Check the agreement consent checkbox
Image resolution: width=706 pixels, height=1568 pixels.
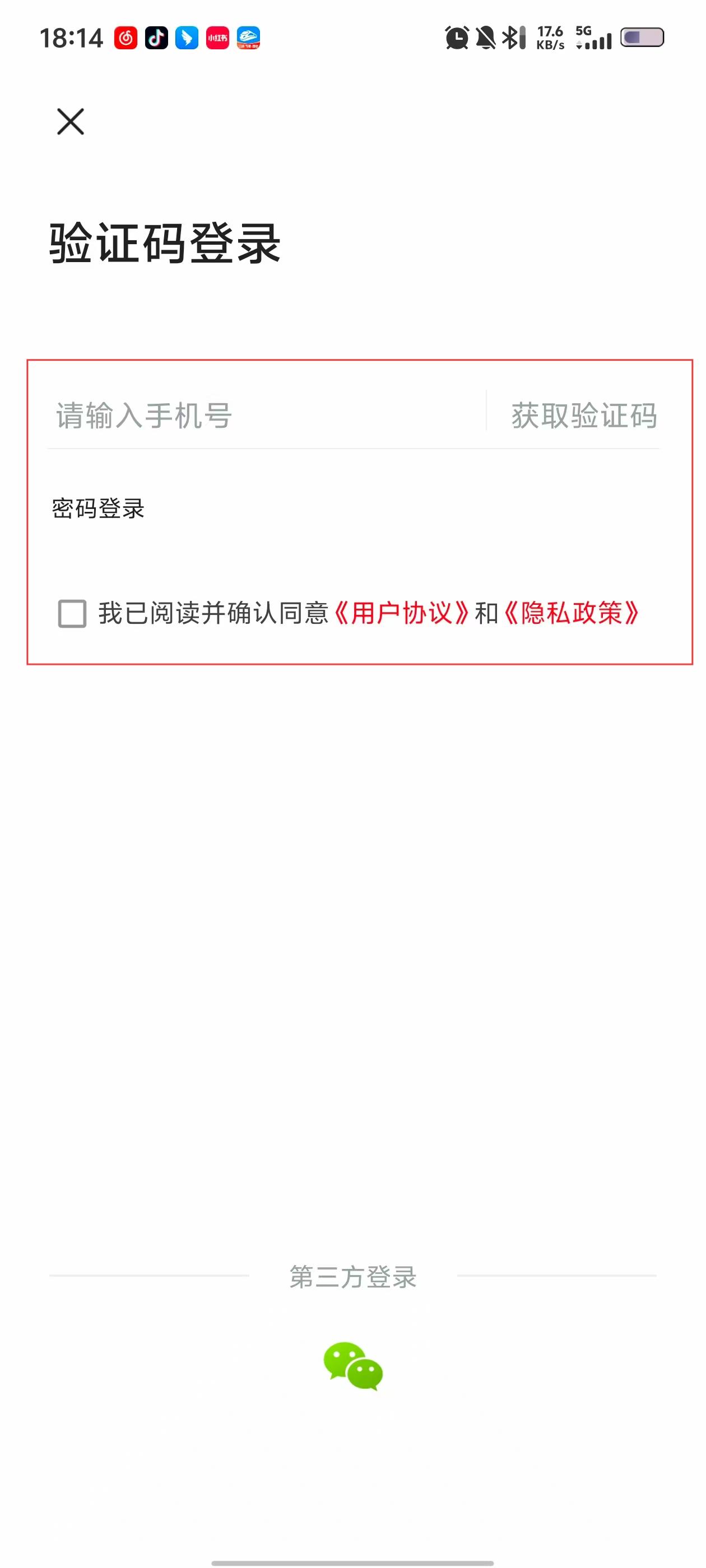(x=72, y=613)
